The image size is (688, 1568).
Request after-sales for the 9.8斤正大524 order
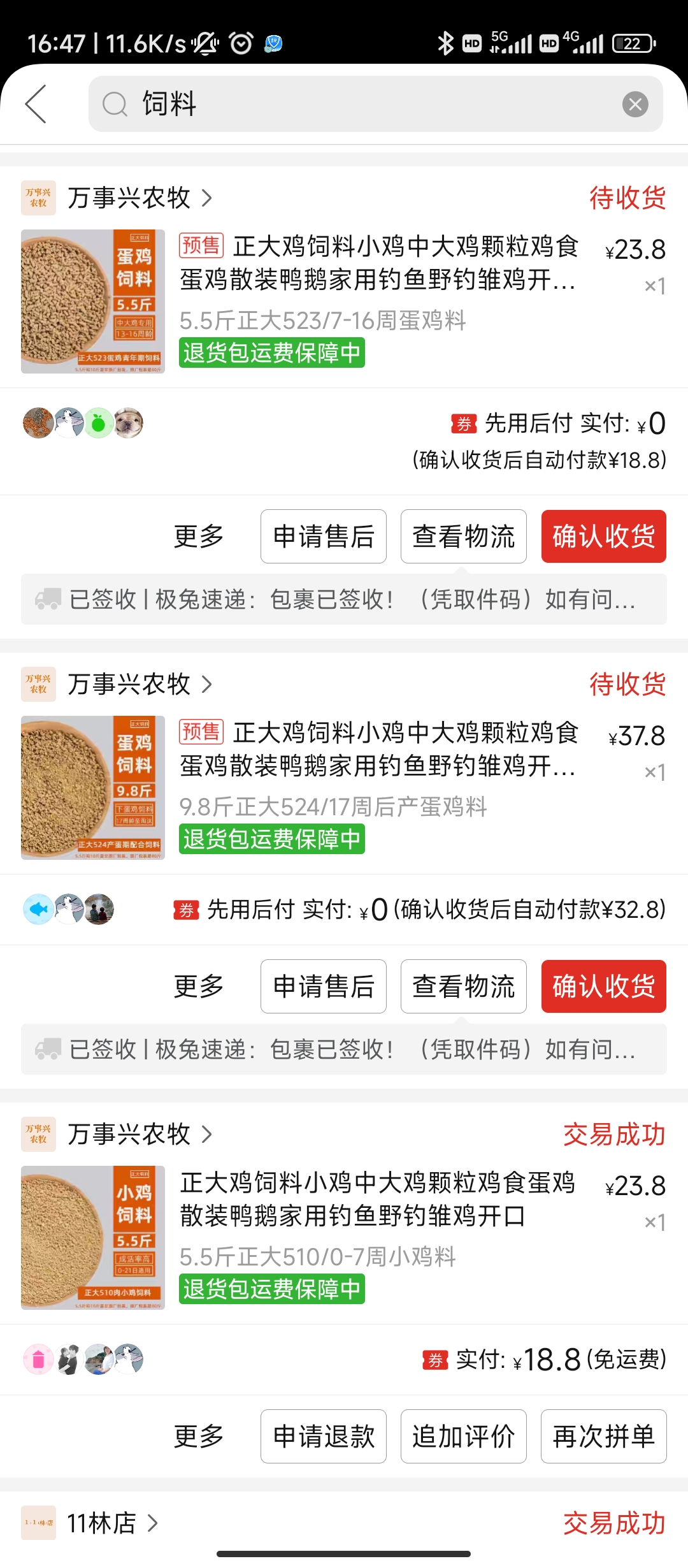323,986
